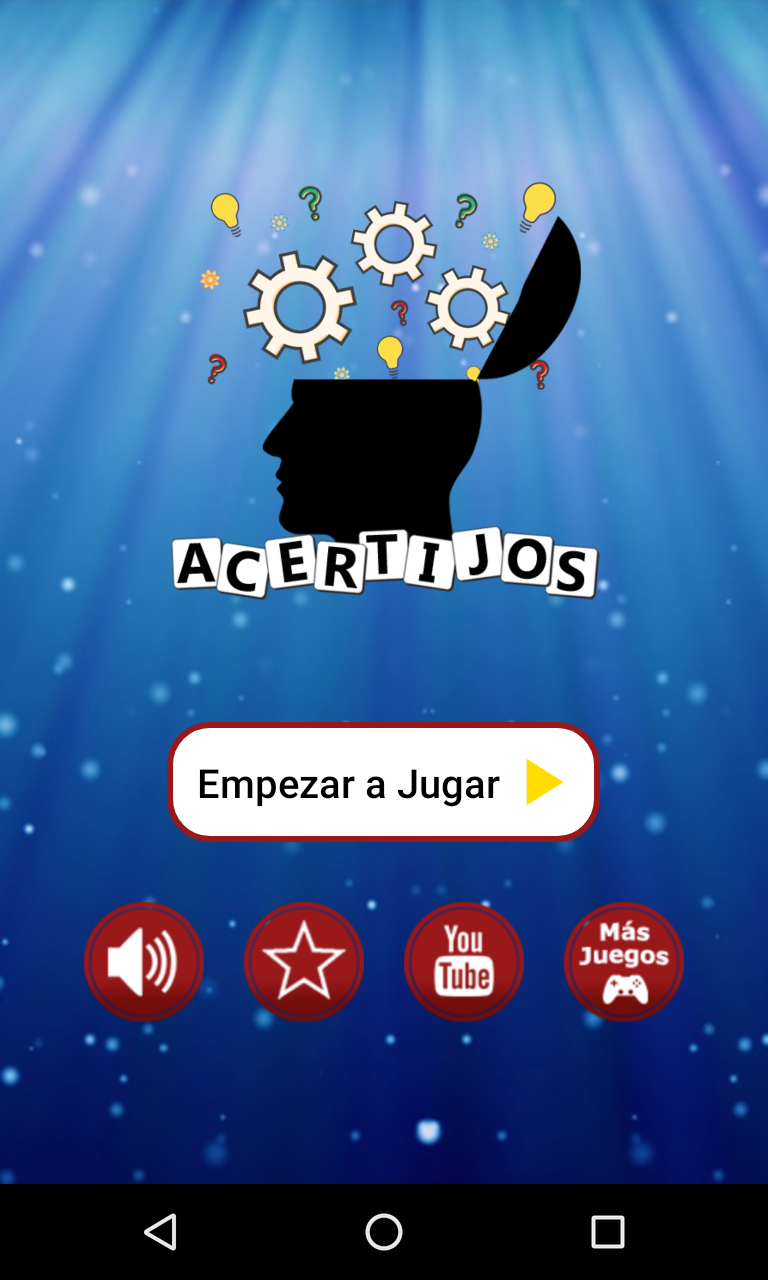The image size is (768, 1280).
Task: Go back using the navigation bar
Action: point(160,1232)
